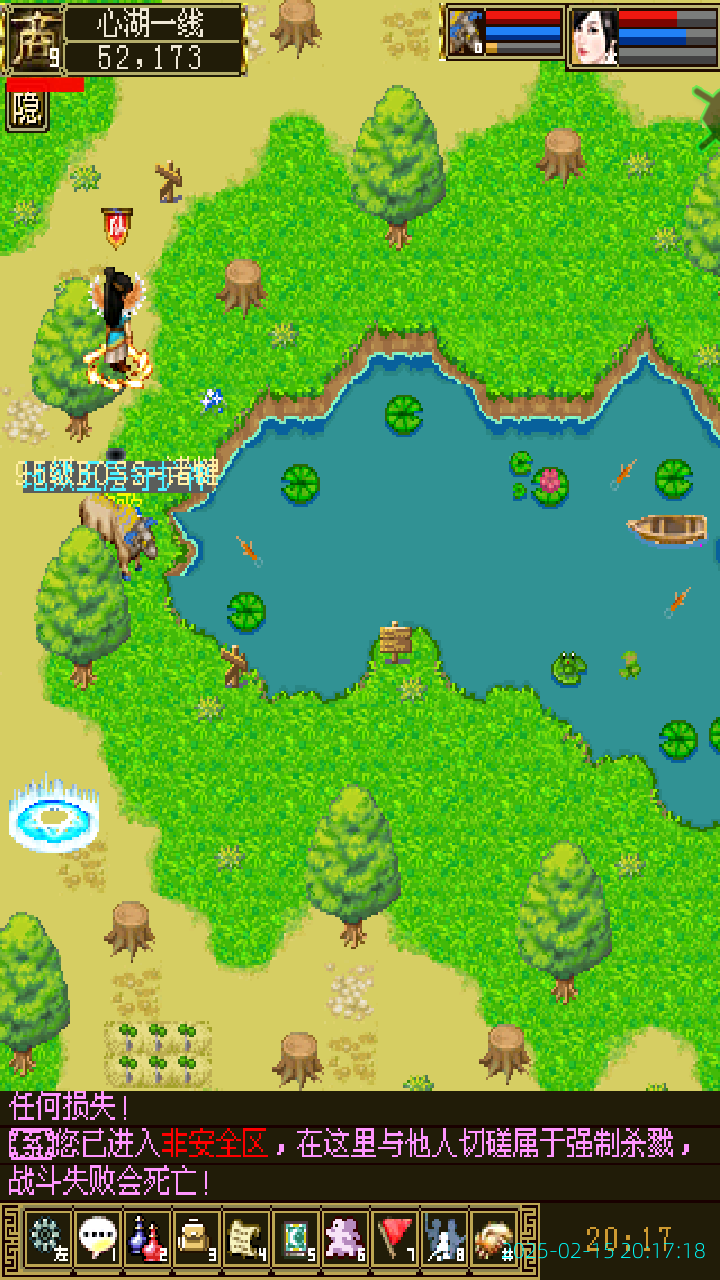
Task: Select the female companion portrait
Action: (594, 37)
